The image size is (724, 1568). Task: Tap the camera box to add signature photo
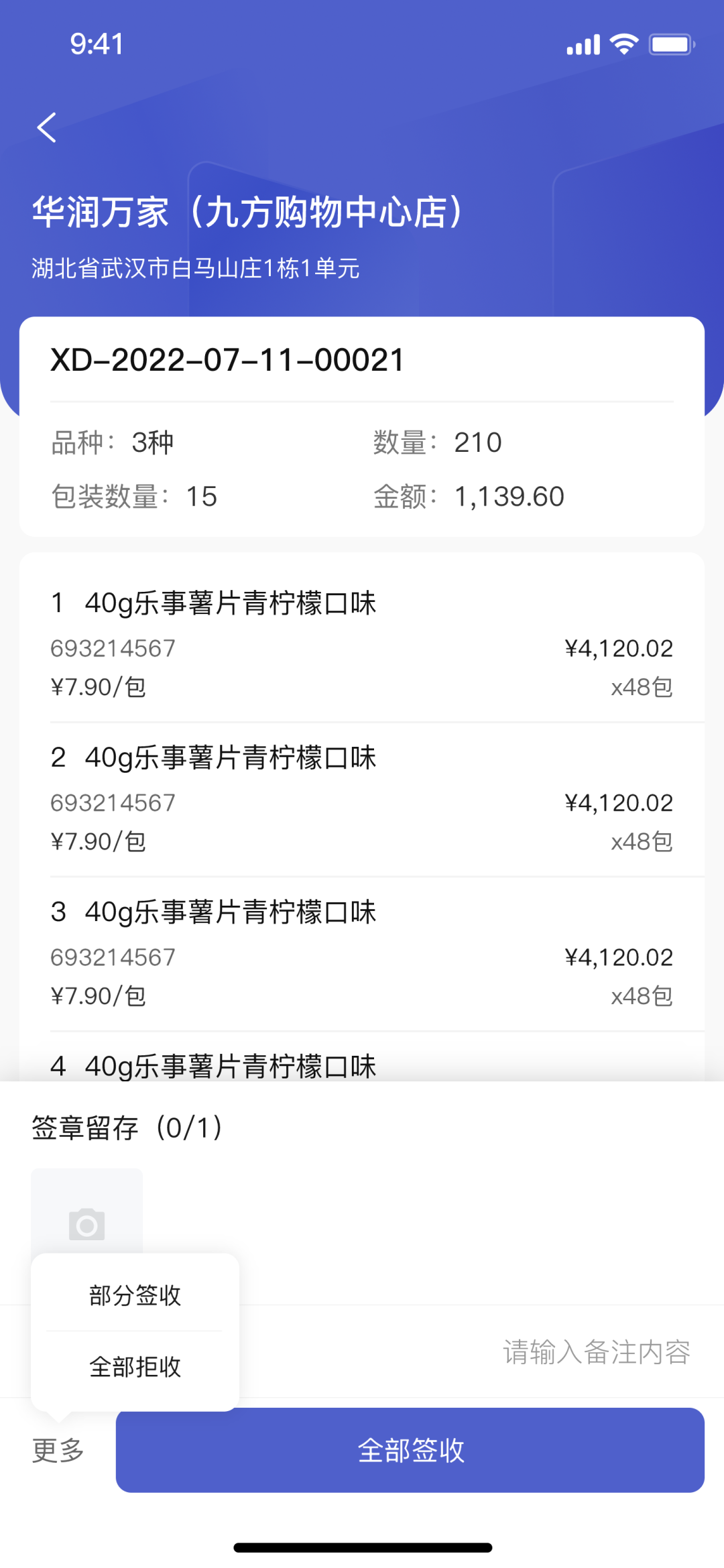pyautogui.click(x=86, y=1213)
